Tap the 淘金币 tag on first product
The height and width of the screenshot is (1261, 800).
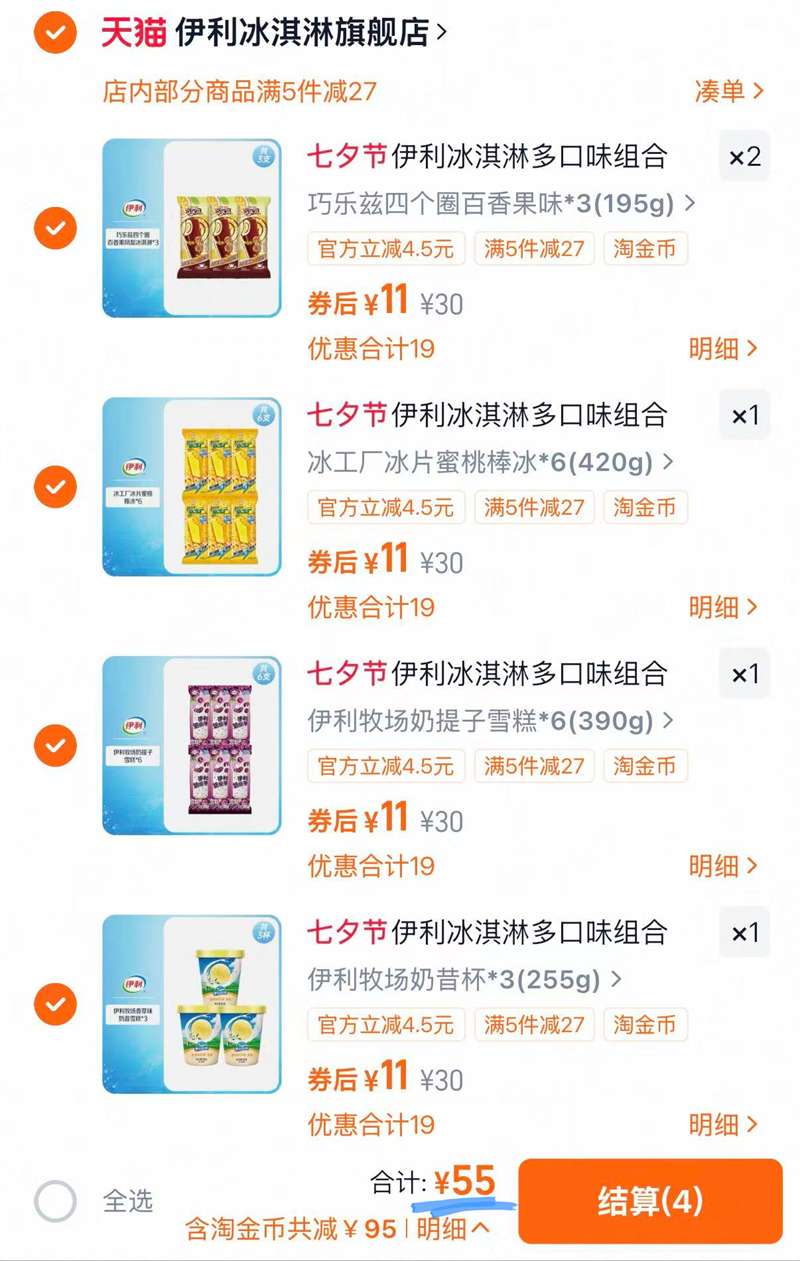point(645,250)
